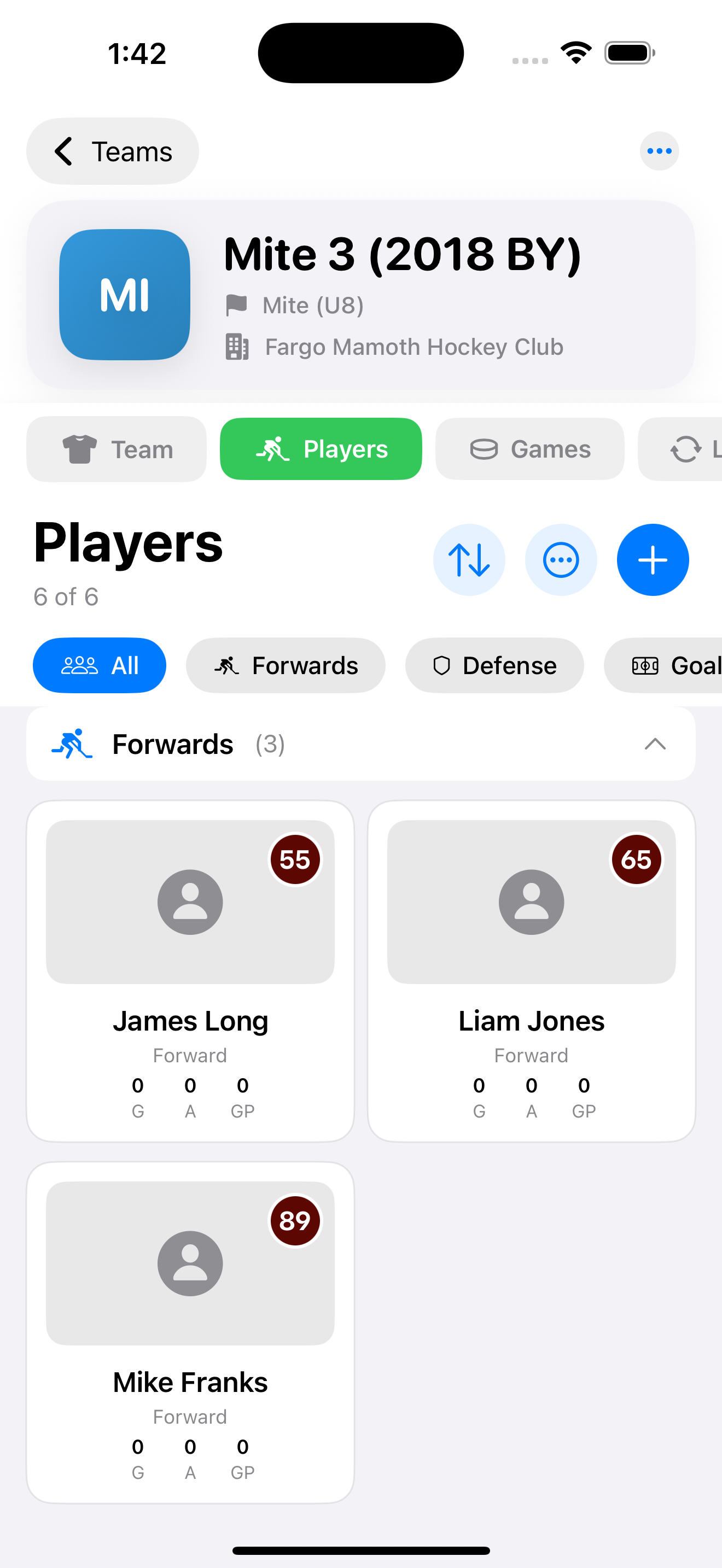
Task: Tap jersey number 89 badge on Mike Franks
Action: 295,1220
